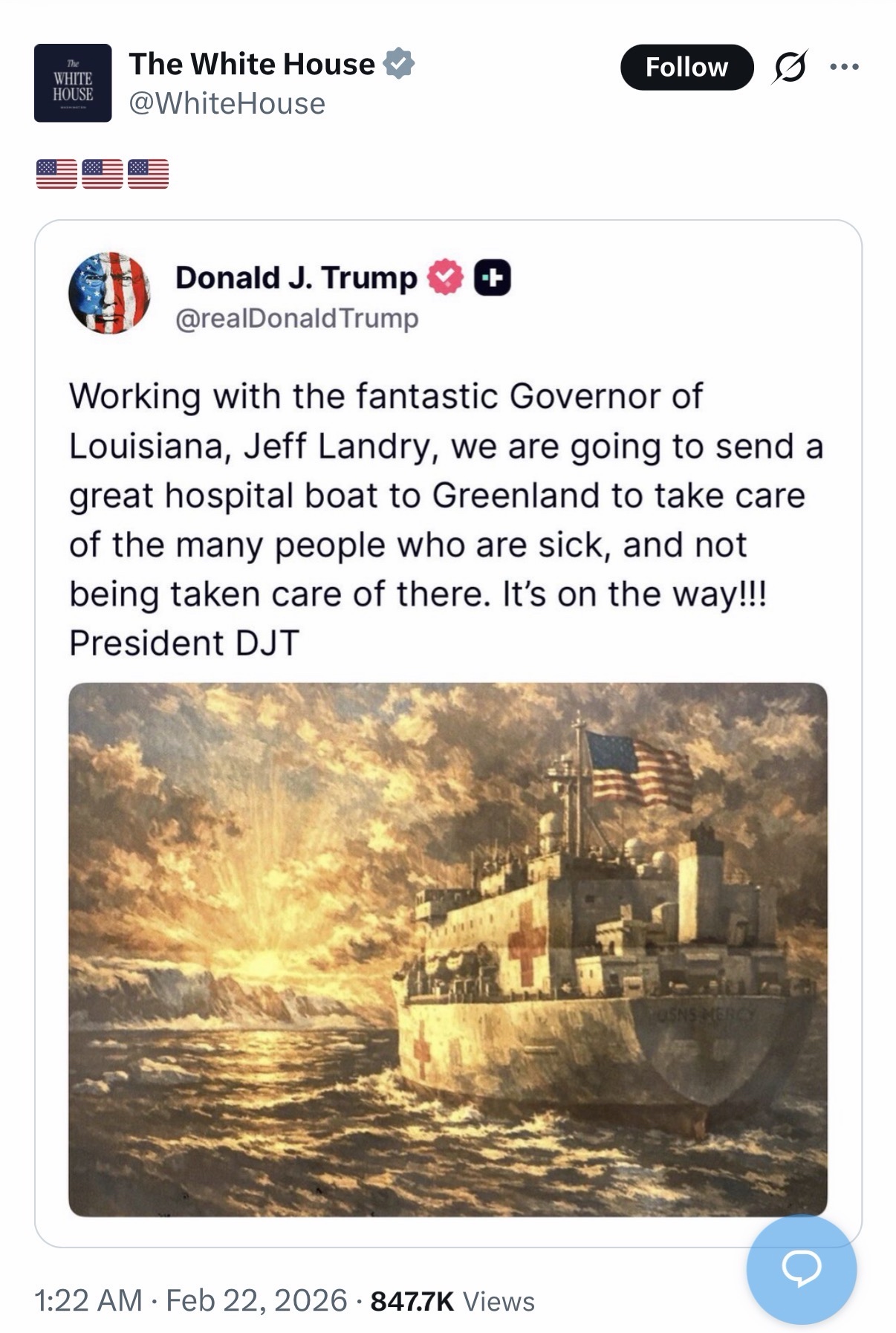Screen dimensions: 896x1333
Task: Open the post's three-dot overflow menu
Action: click(845, 68)
